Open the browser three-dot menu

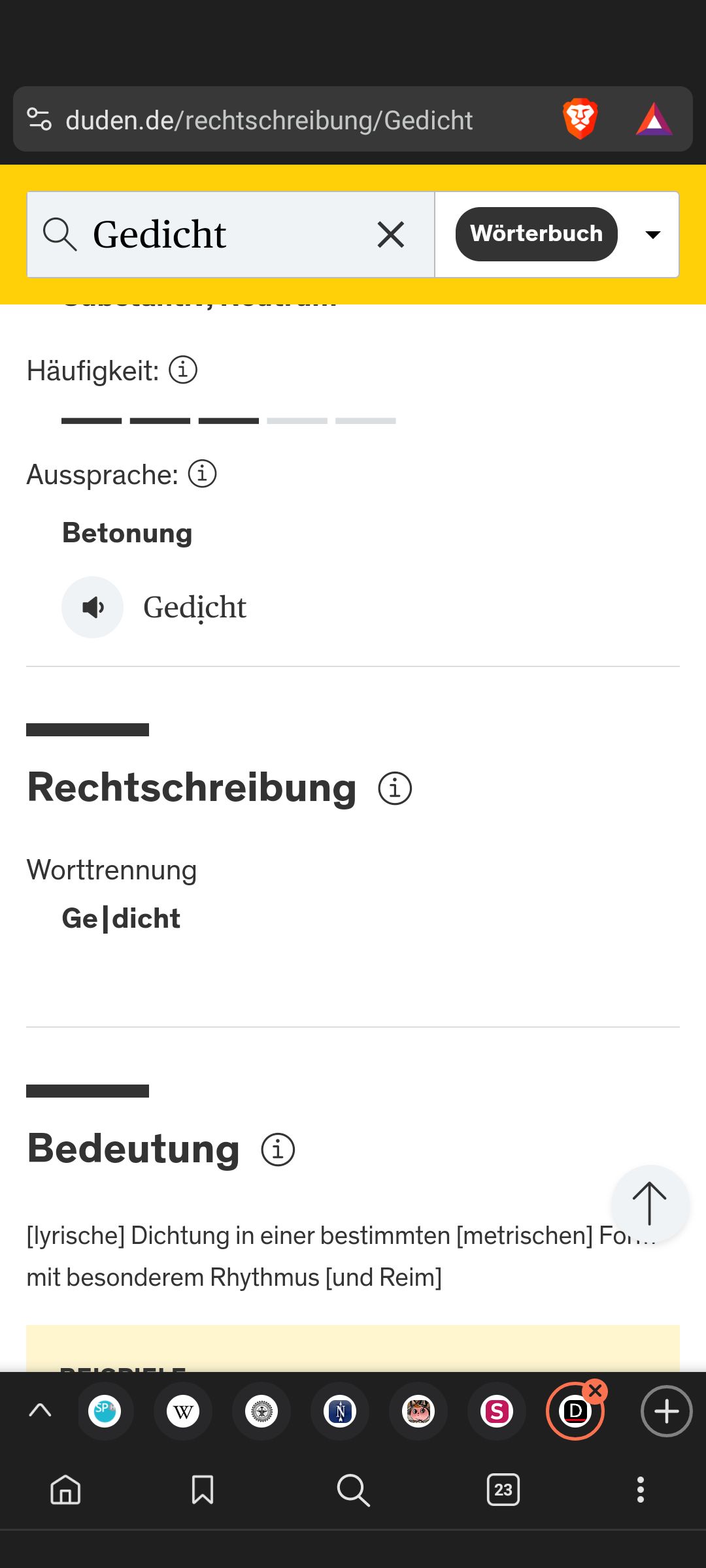[x=640, y=1490]
